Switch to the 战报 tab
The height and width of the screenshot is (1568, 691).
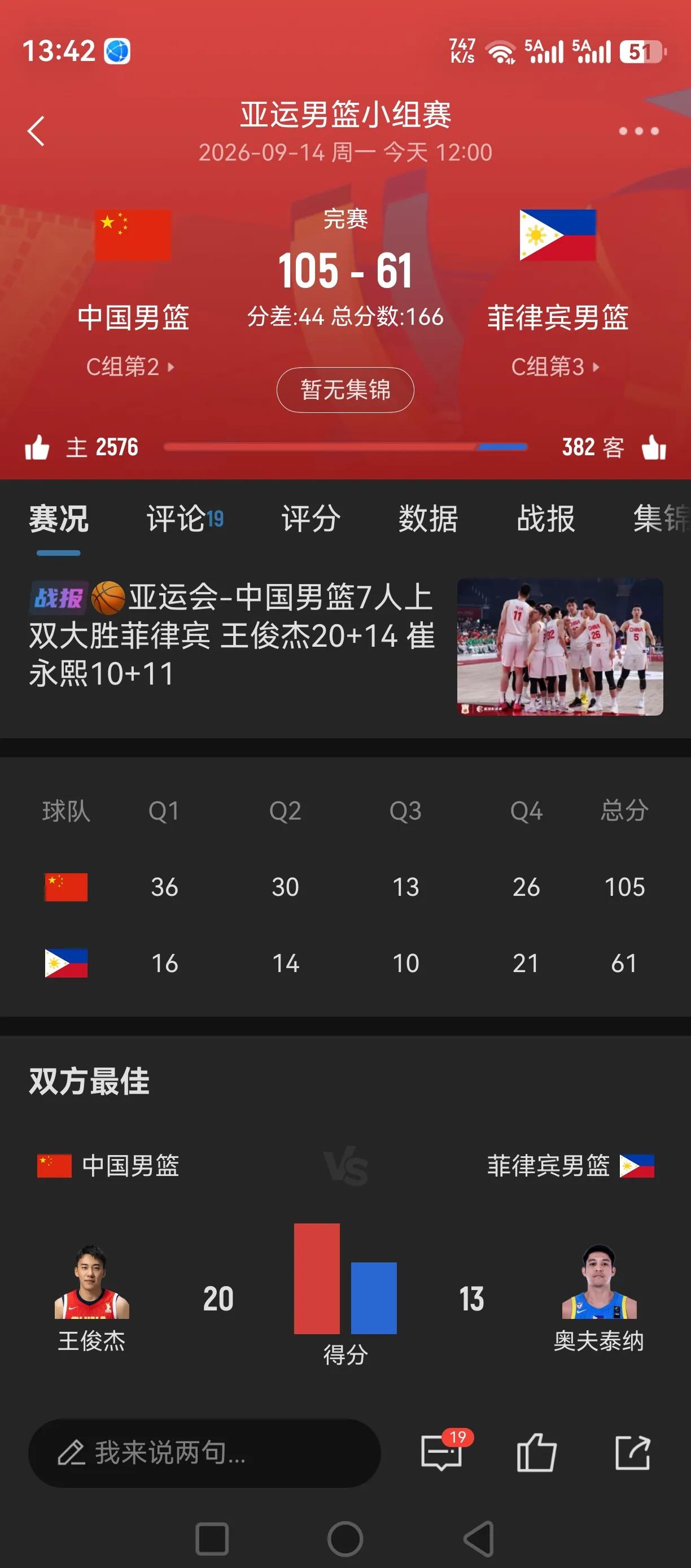coord(545,519)
